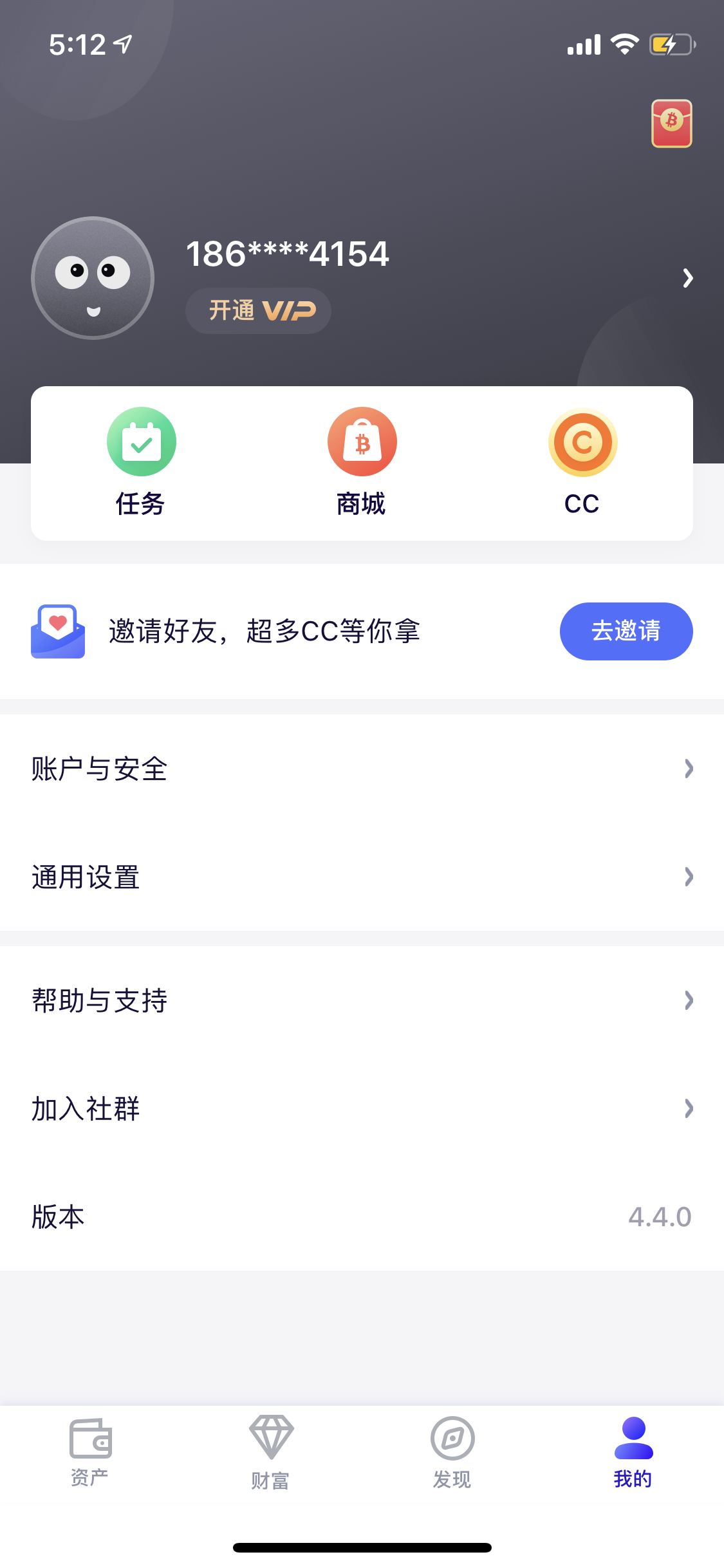Open the 任务 (Tasks) icon
724x1568 pixels.
coord(141,442)
